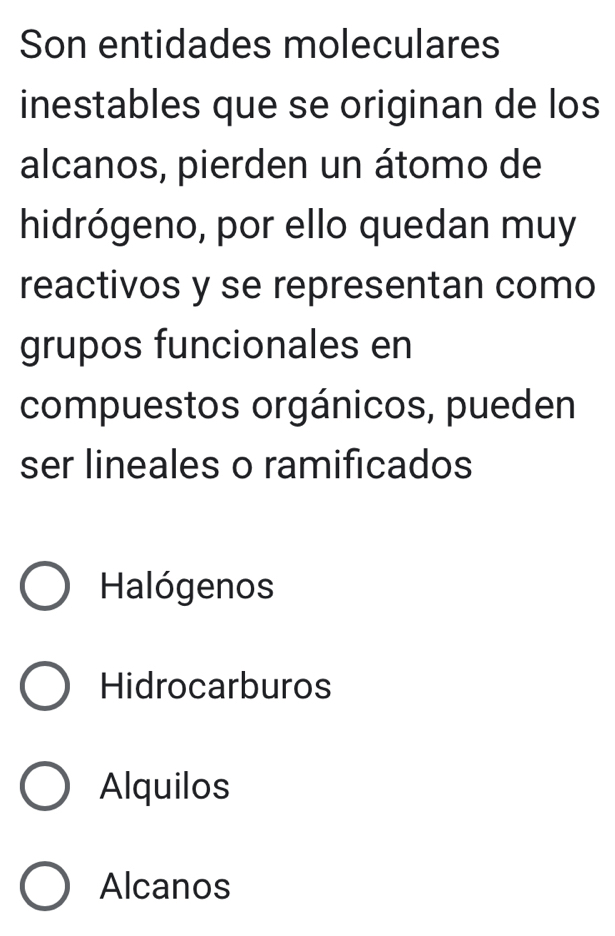Select the Halógenos answer option
Image resolution: width=615 pixels, height=936 pixels.
(45, 587)
